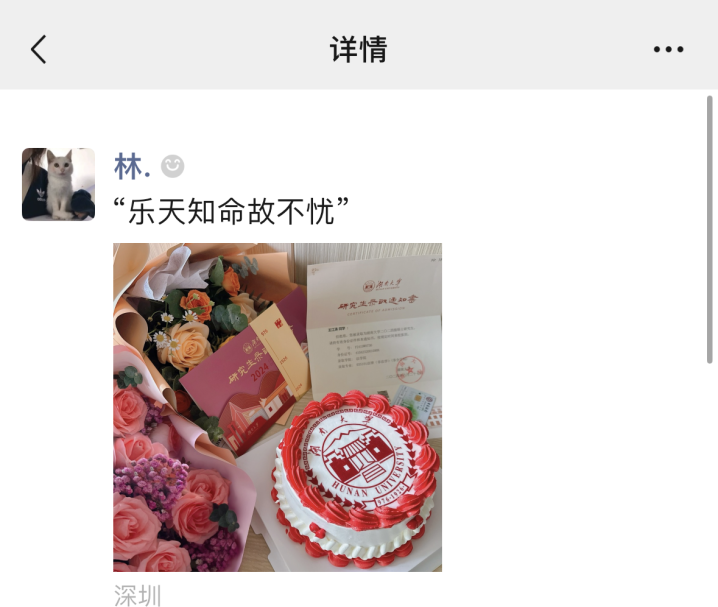This screenshot has height=607, width=718.
Task: Tap the username 林. to view profile
Action: pyautogui.click(x=132, y=166)
